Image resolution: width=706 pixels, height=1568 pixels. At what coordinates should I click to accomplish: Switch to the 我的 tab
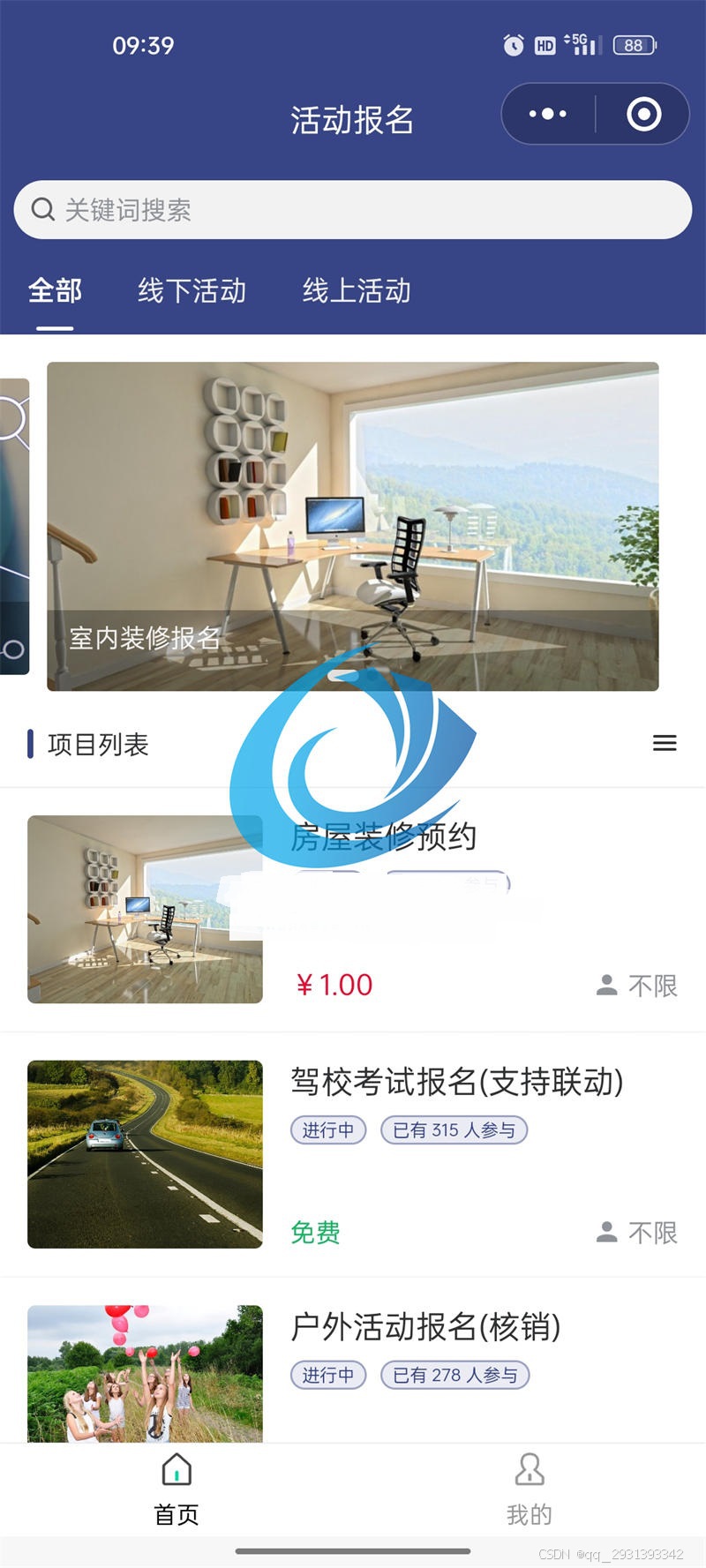point(529,1489)
